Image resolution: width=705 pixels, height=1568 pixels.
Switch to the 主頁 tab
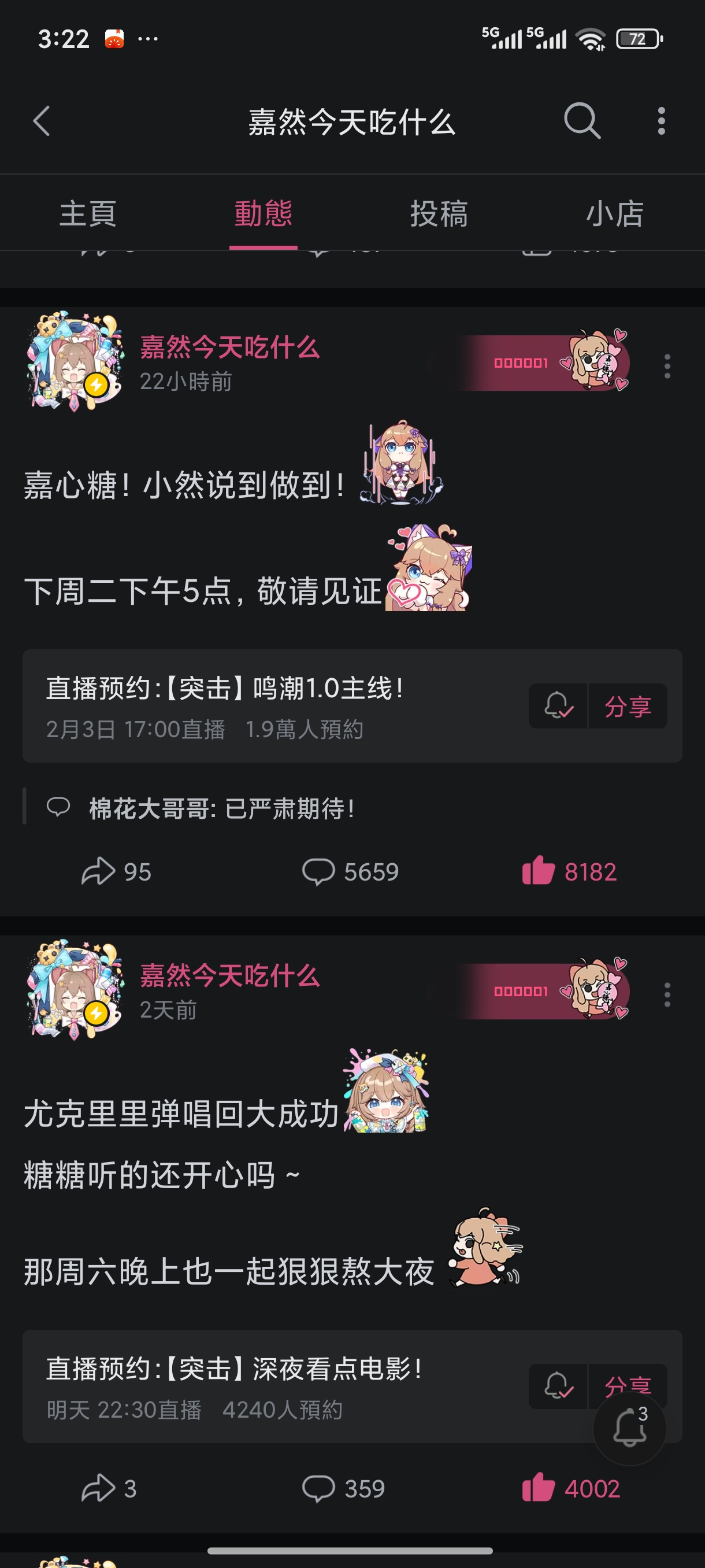[x=88, y=214]
